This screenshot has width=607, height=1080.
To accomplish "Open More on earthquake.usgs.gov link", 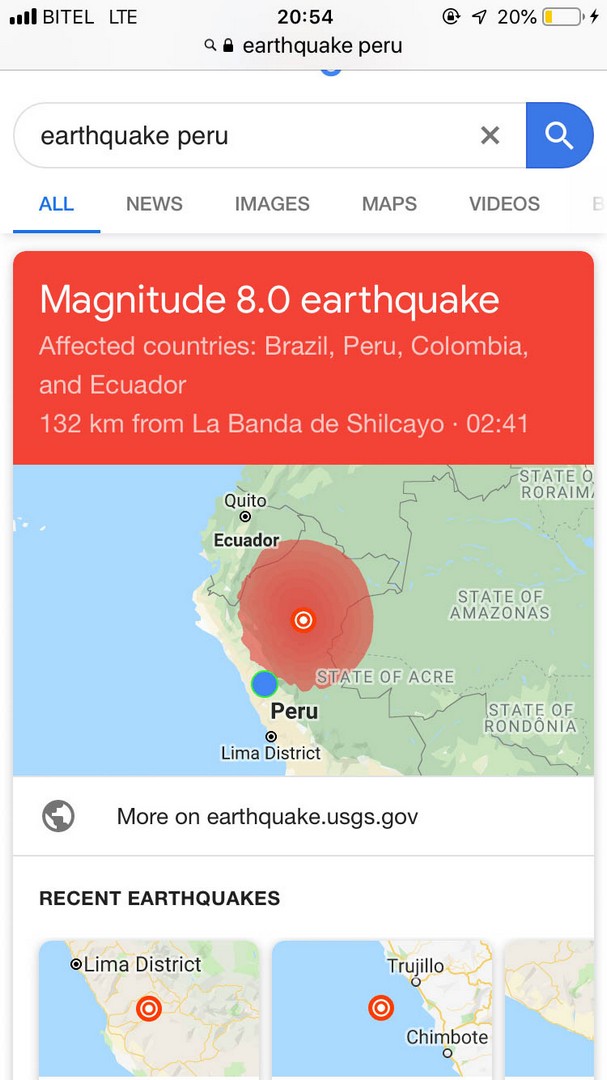I will click(x=267, y=816).
